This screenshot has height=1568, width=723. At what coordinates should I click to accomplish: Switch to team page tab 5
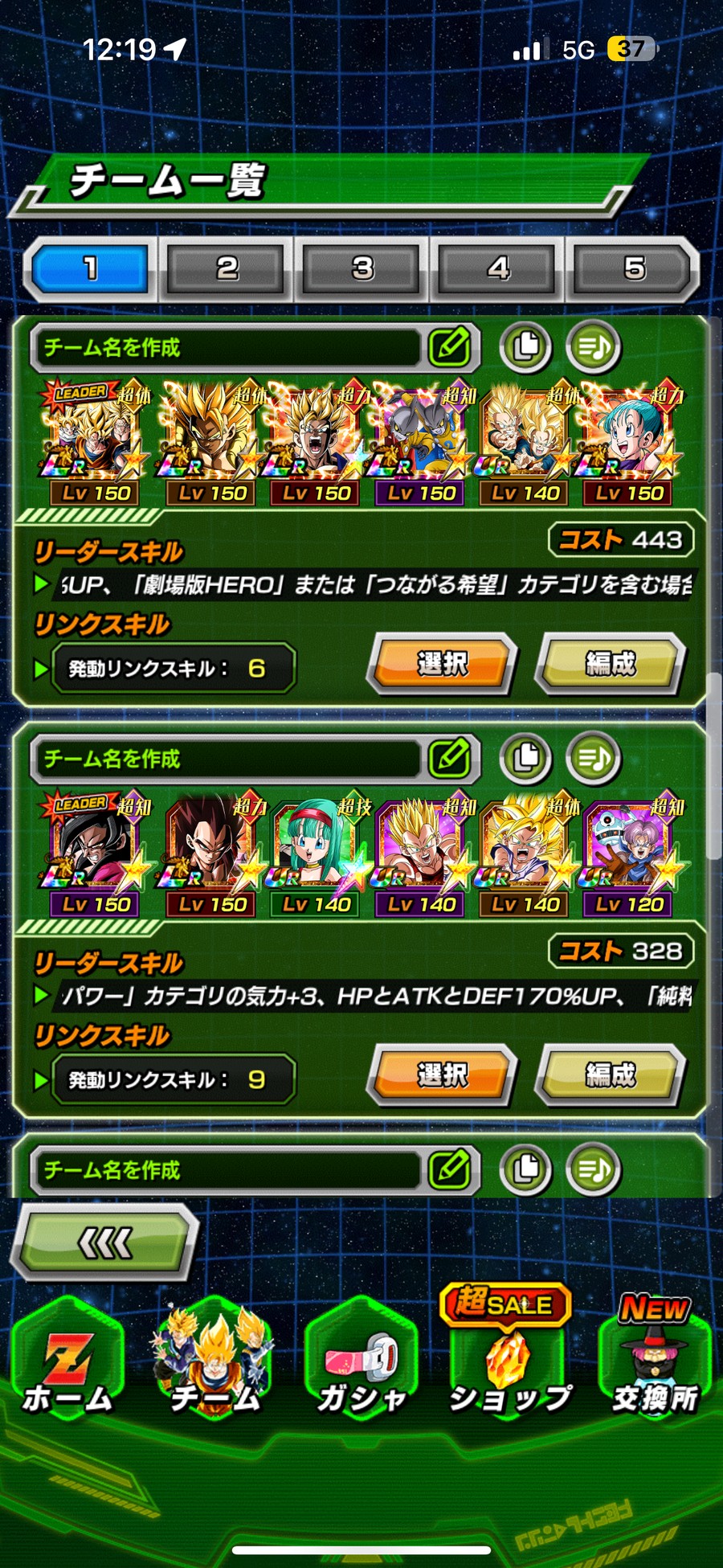point(634,268)
